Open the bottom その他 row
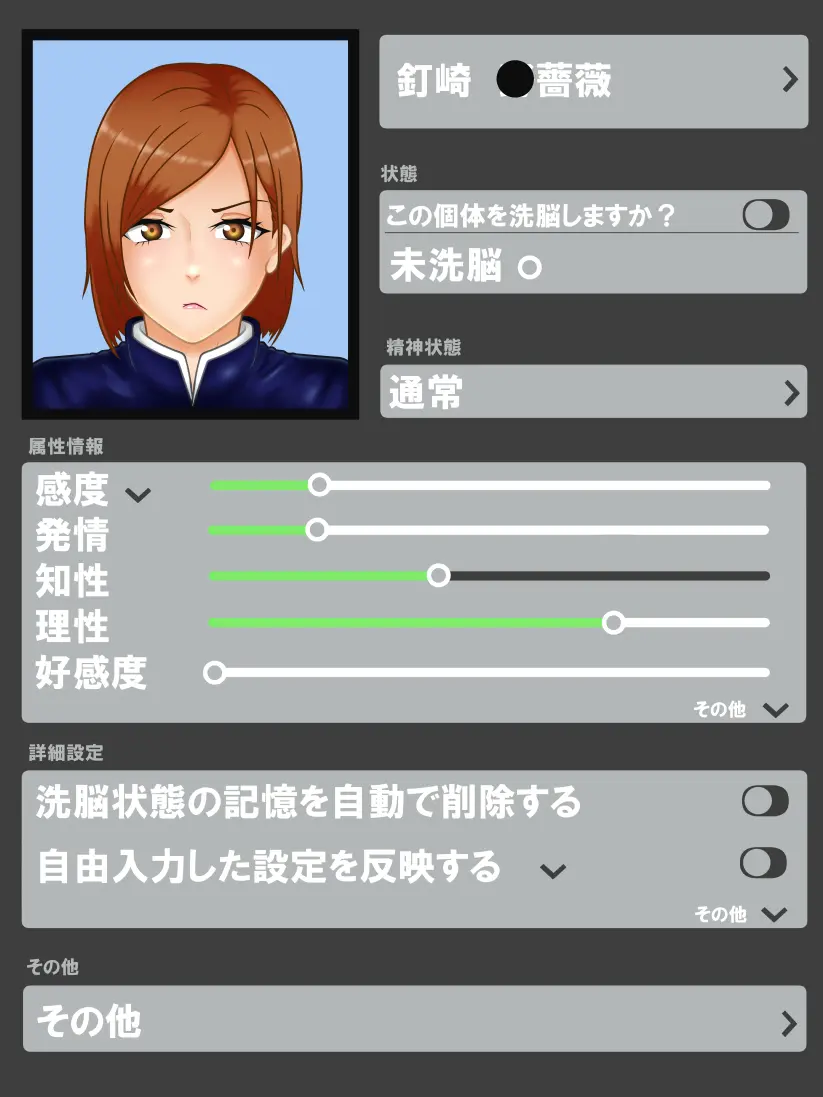Viewport: 823px width, 1097px height. pos(414,1021)
